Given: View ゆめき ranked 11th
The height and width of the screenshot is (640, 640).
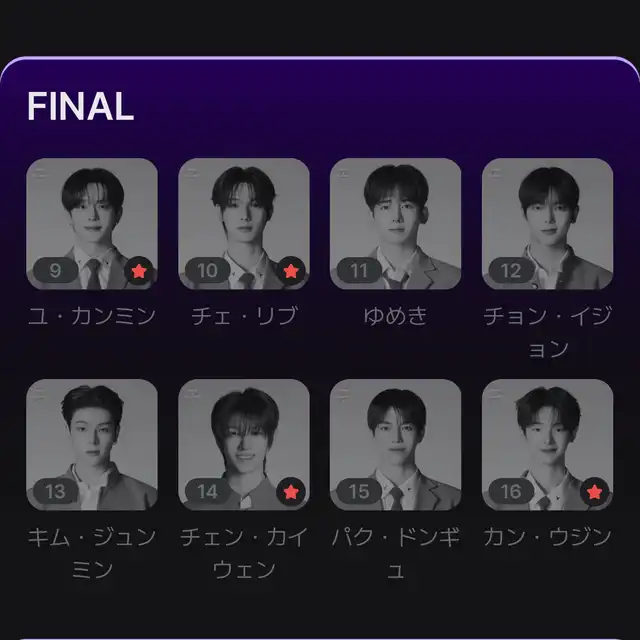Looking at the screenshot, I should (395, 224).
